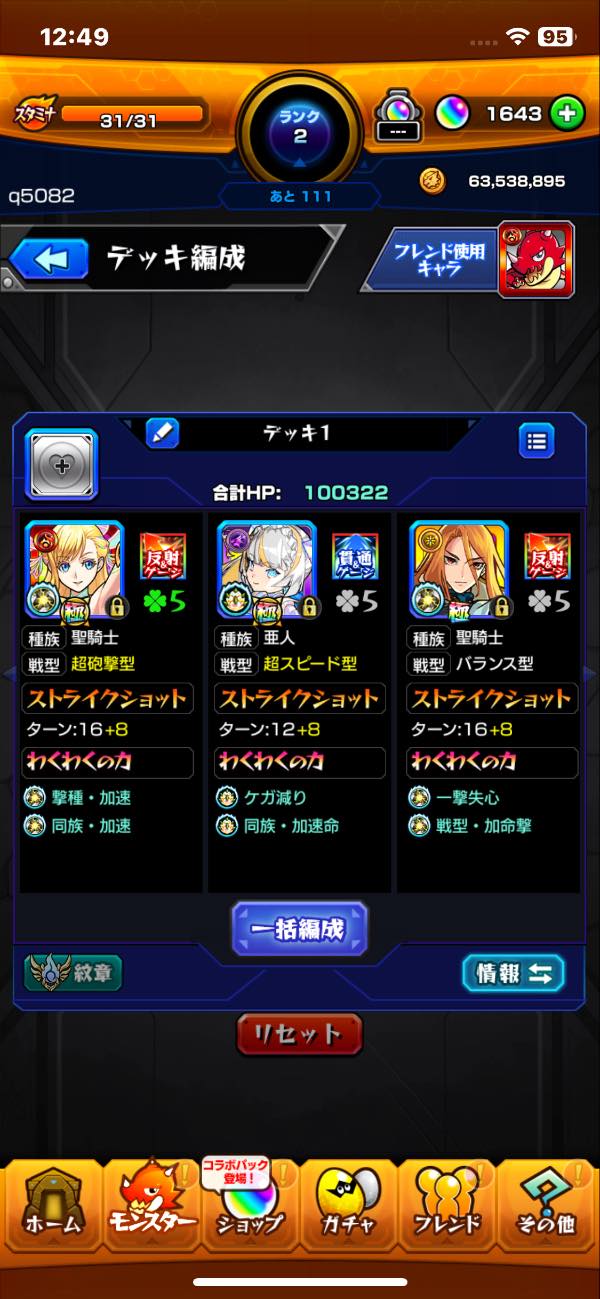Tap 一括編成 button
The width and height of the screenshot is (600, 1299).
[x=300, y=928]
